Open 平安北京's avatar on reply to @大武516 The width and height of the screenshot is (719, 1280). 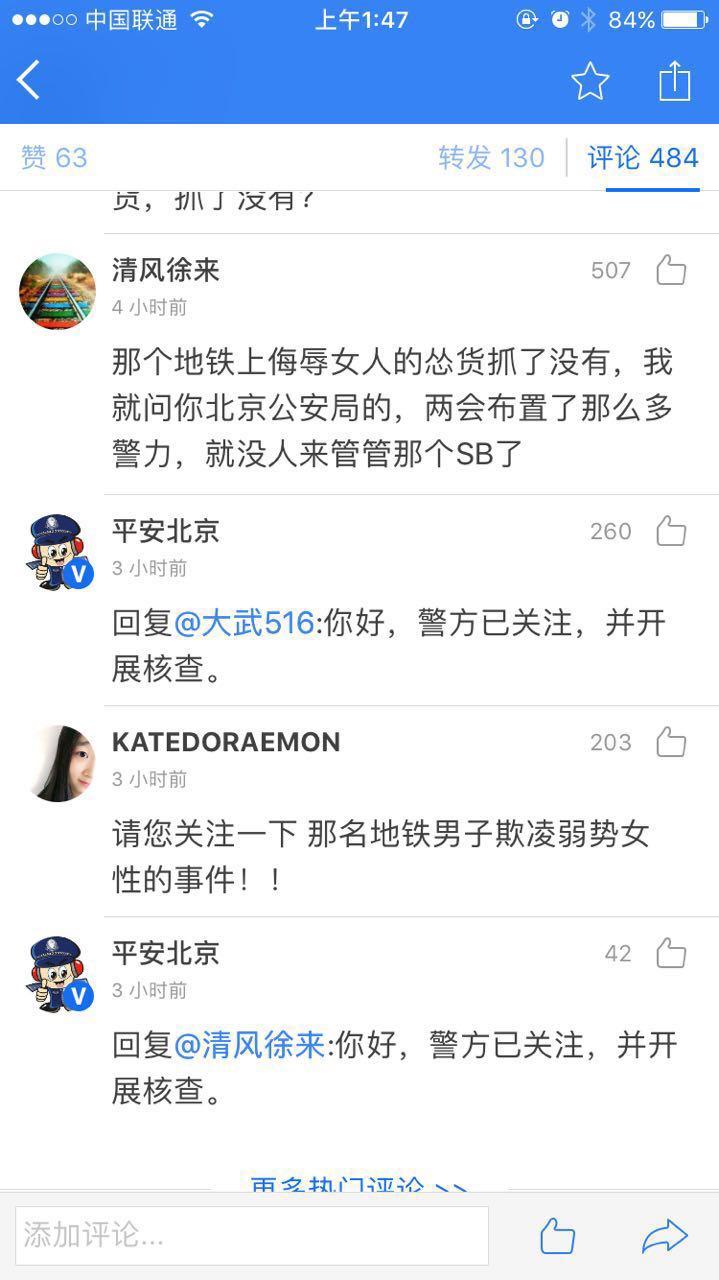(57, 552)
